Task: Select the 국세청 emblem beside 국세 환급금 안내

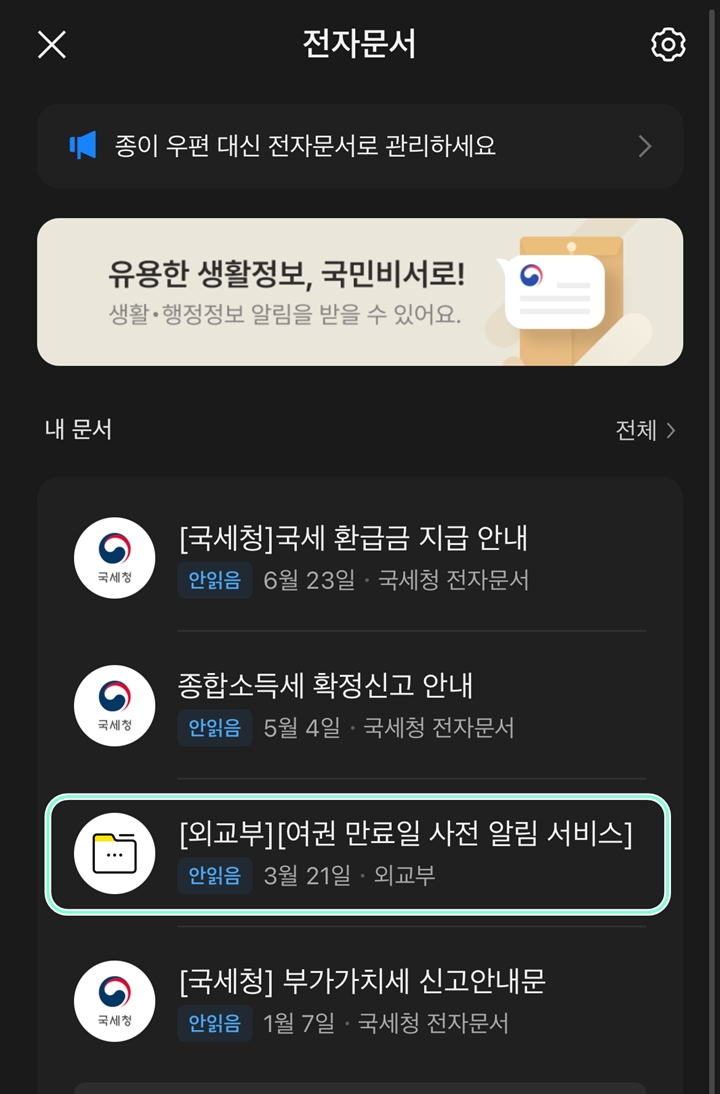Action: click(113, 558)
